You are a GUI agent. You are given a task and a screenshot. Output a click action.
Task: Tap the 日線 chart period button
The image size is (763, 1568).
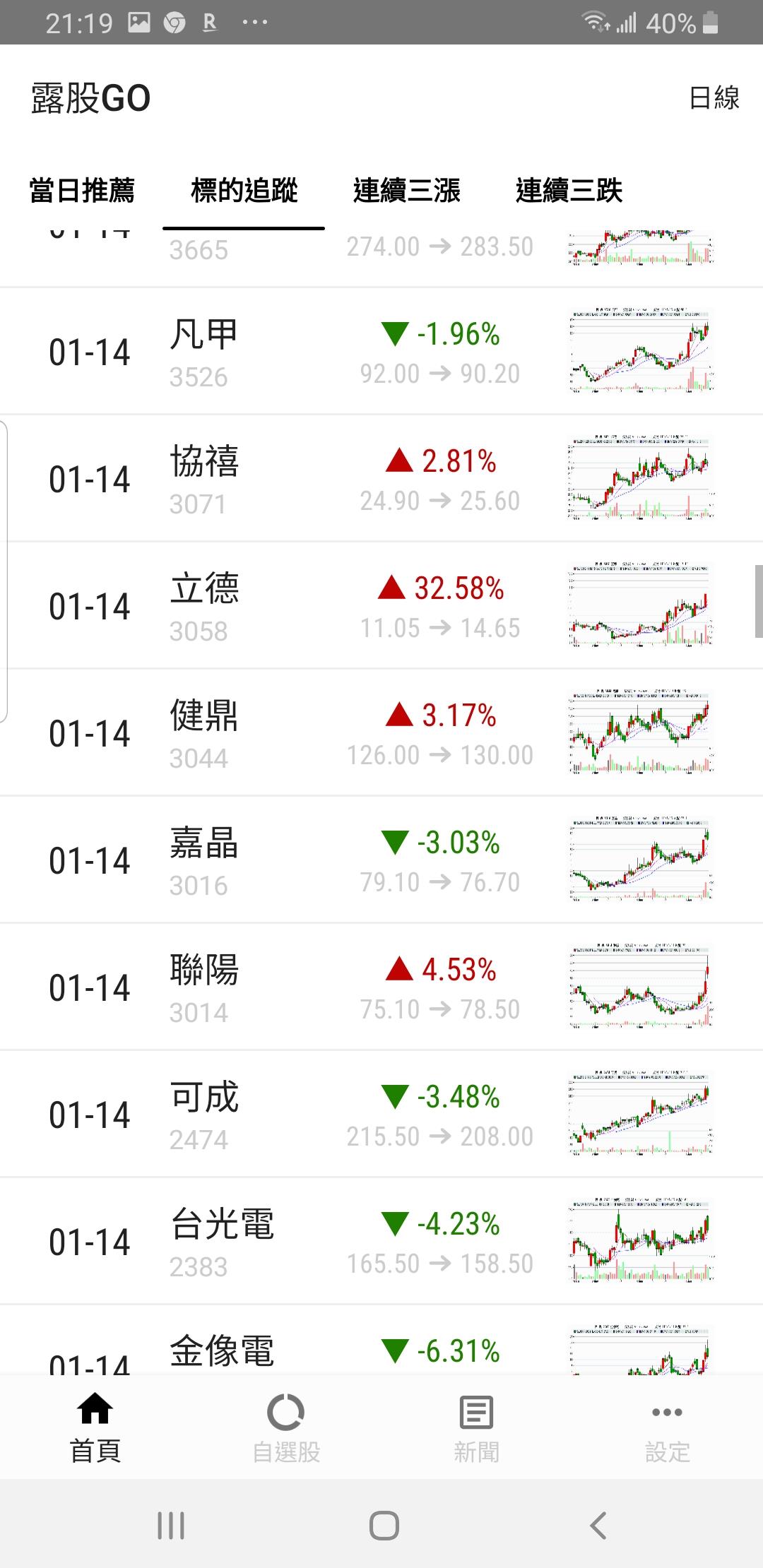click(x=714, y=97)
